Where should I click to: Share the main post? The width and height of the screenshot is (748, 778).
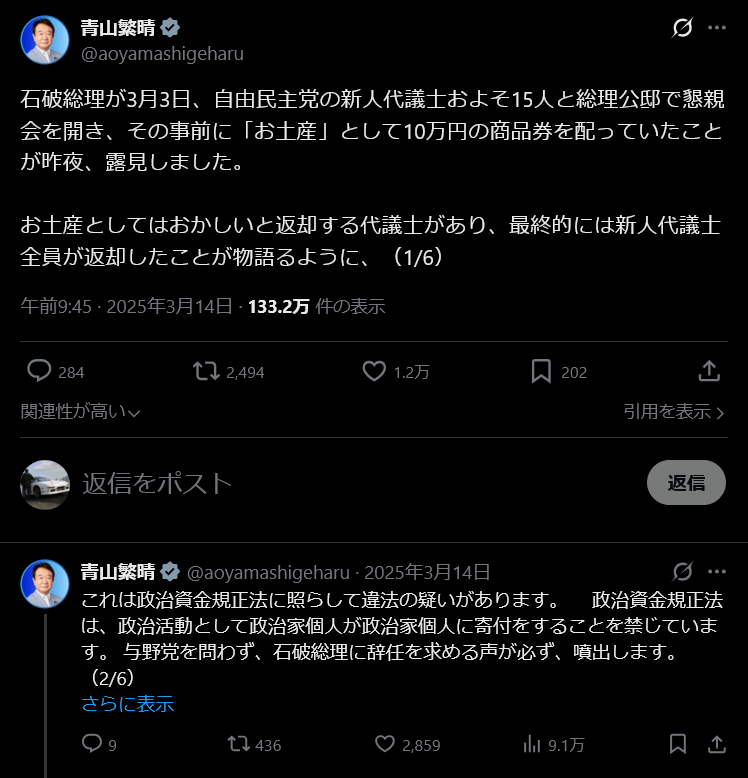[709, 371]
